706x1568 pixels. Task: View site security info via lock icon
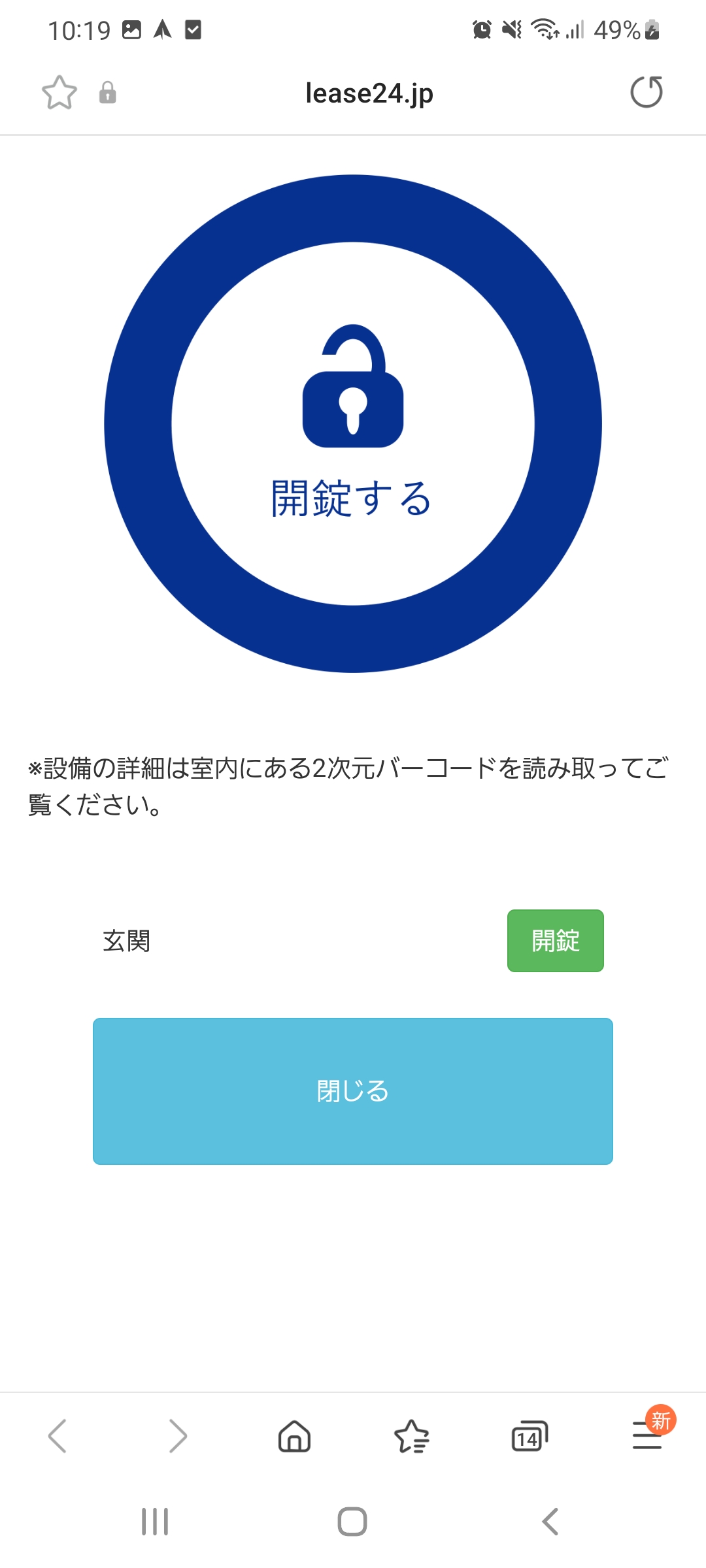pyautogui.click(x=108, y=93)
